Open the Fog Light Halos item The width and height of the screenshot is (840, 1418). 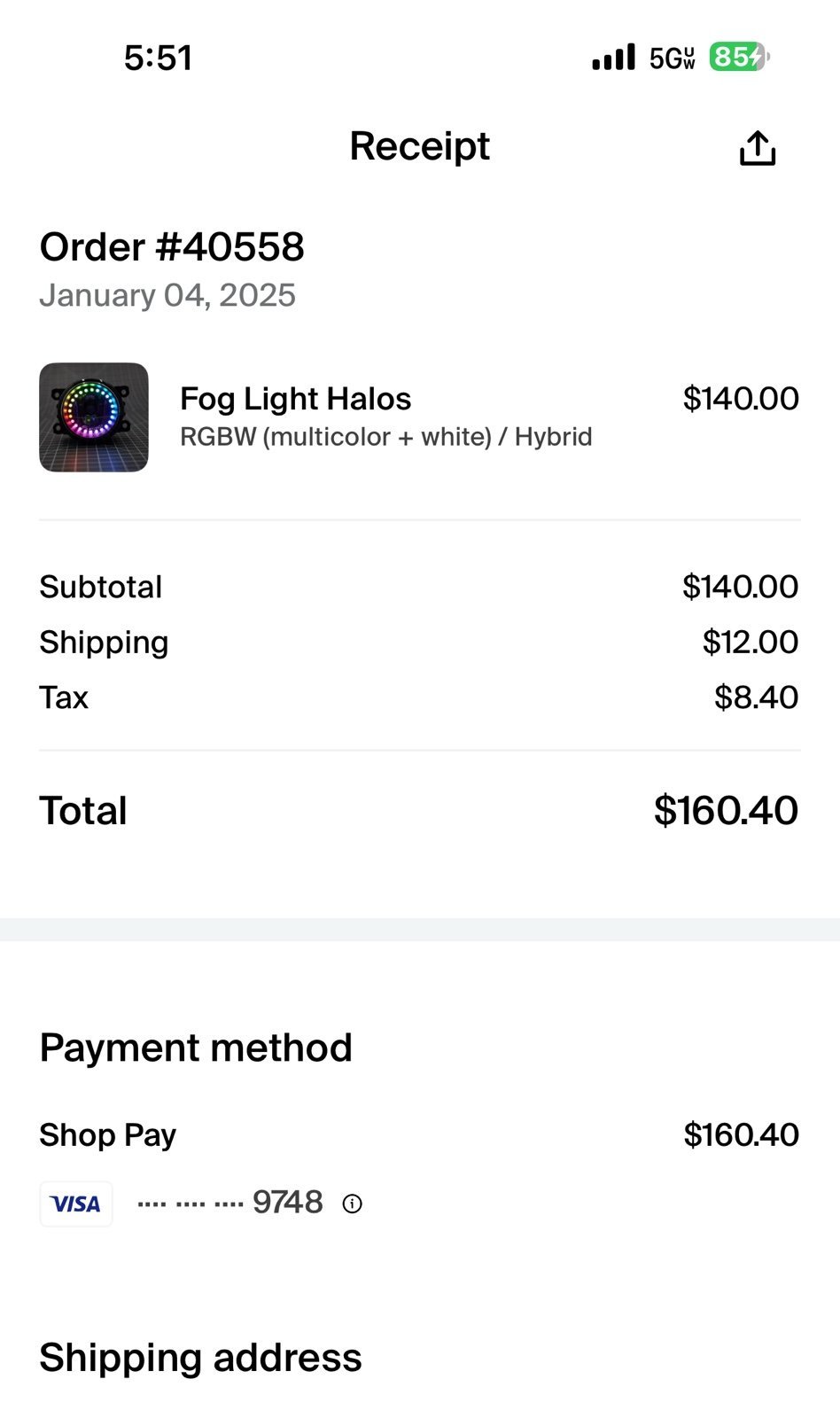[x=419, y=417]
